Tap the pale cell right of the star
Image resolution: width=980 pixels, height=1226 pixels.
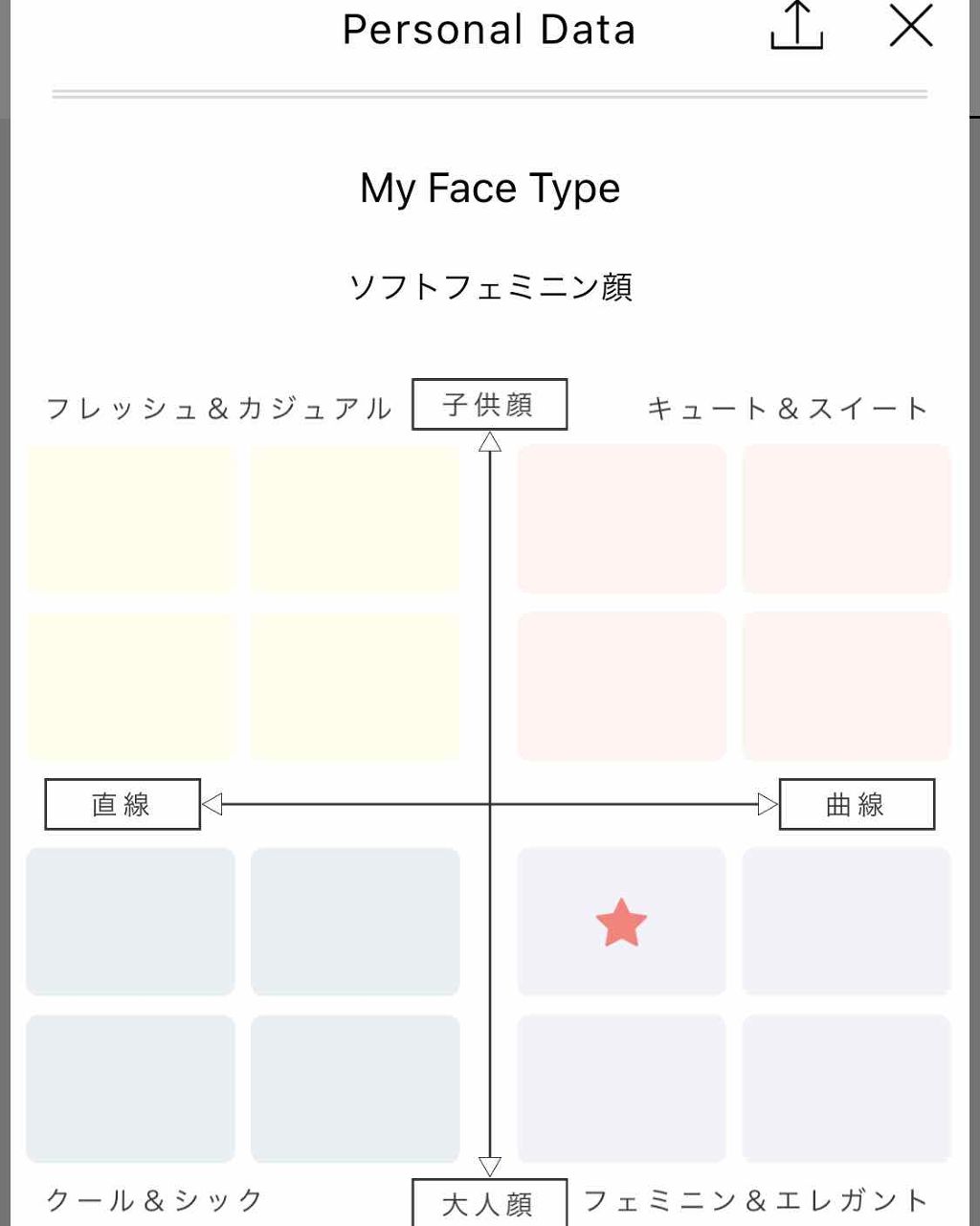click(x=846, y=921)
